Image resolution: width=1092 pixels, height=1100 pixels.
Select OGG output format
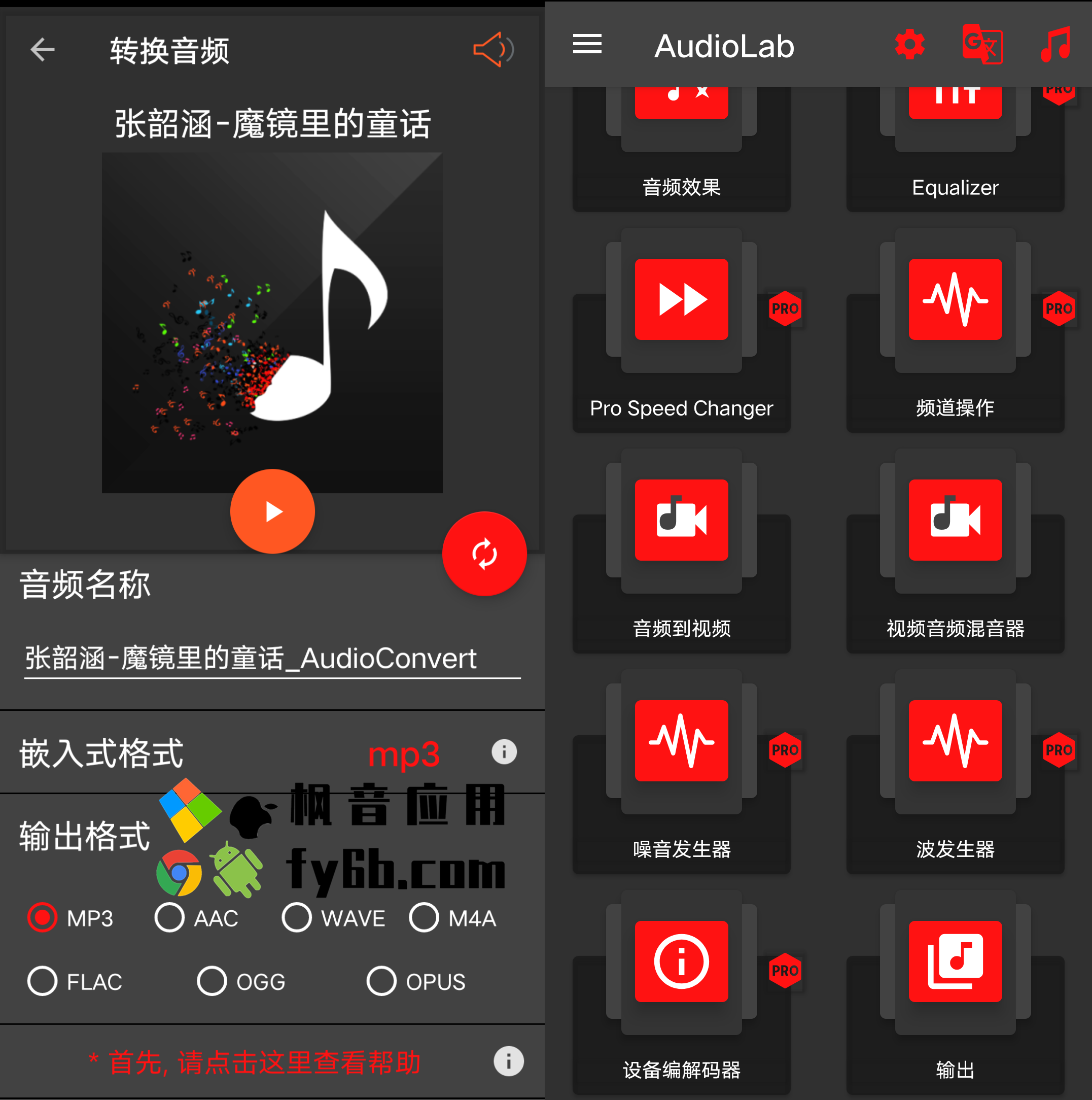[x=212, y=981]
